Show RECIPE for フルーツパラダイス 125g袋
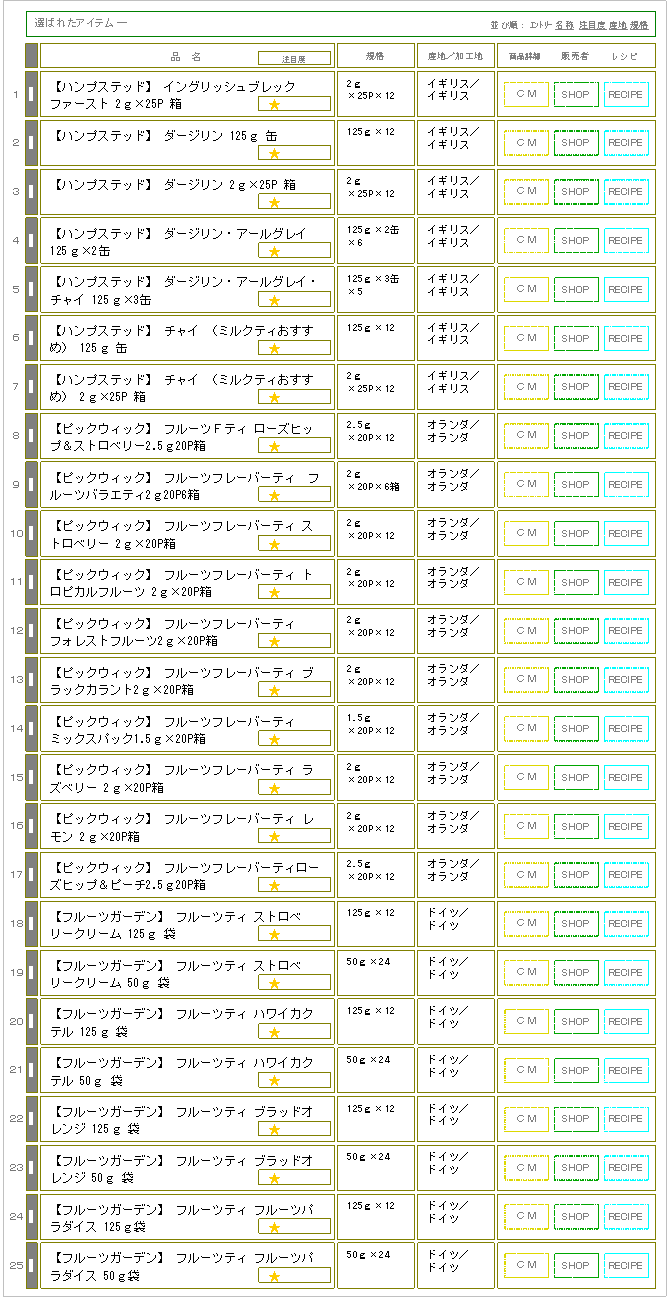This screenshot has height=1299, width=668. (626, 1217)
